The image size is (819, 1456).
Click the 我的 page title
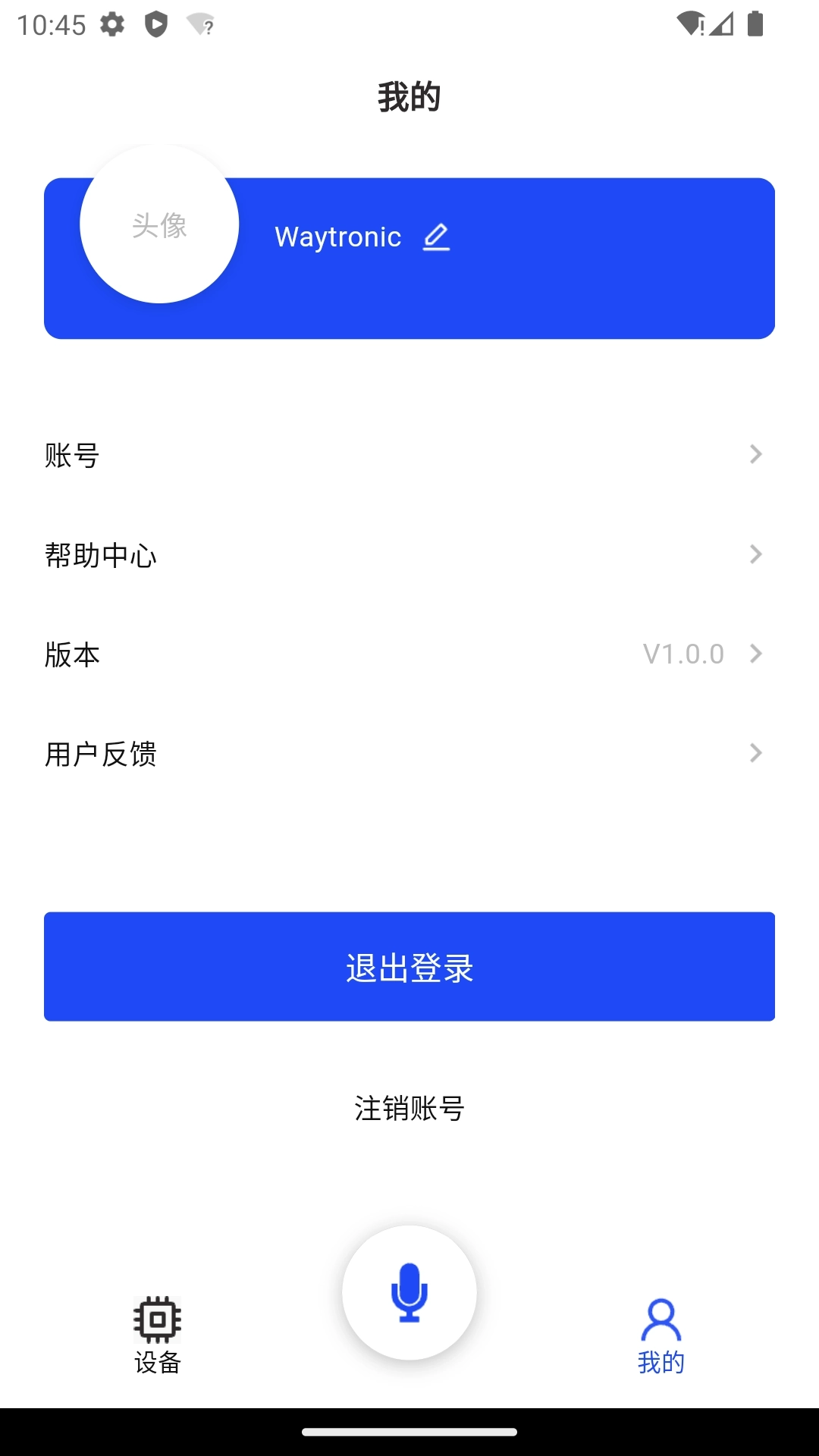[409, 96]
